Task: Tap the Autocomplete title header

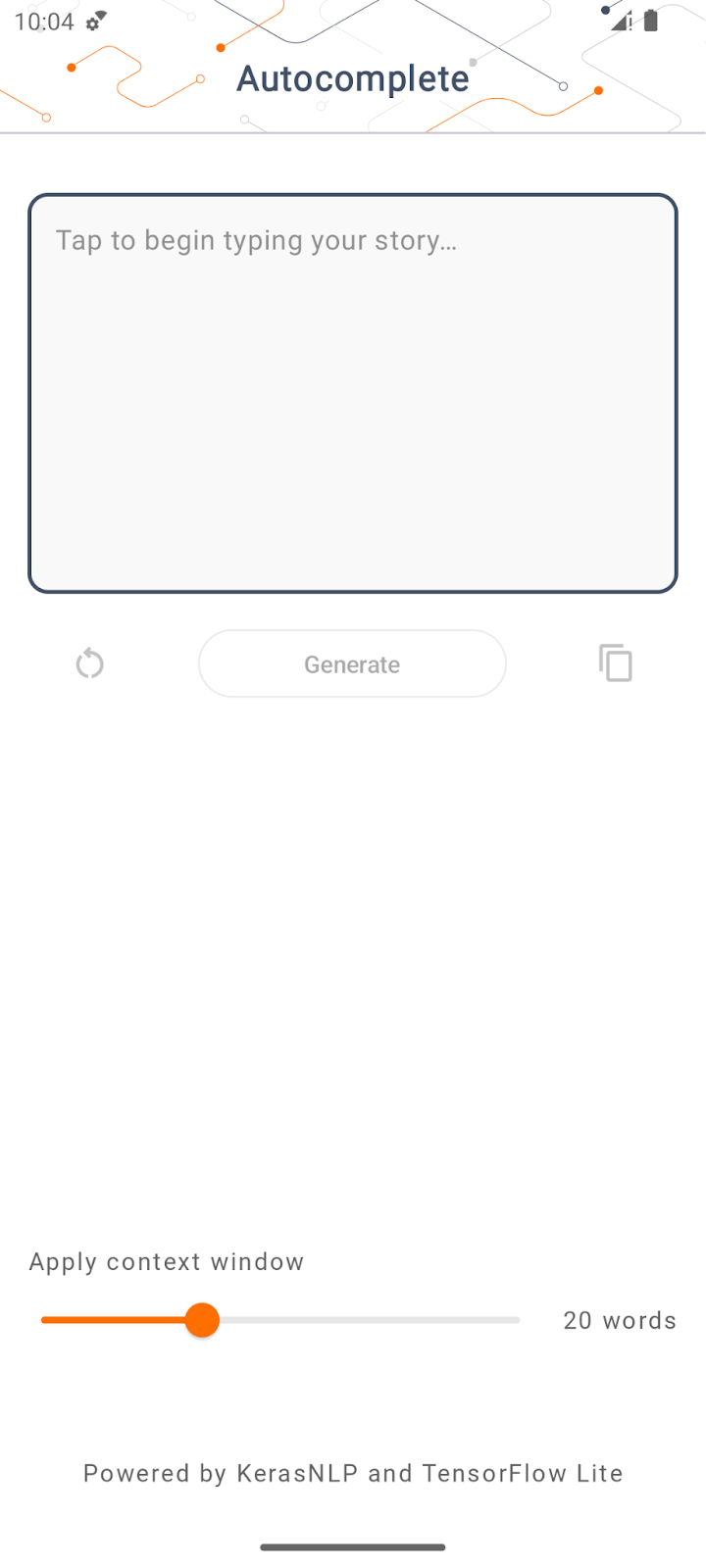Action: pyautogui.click(x=352, y=78)
